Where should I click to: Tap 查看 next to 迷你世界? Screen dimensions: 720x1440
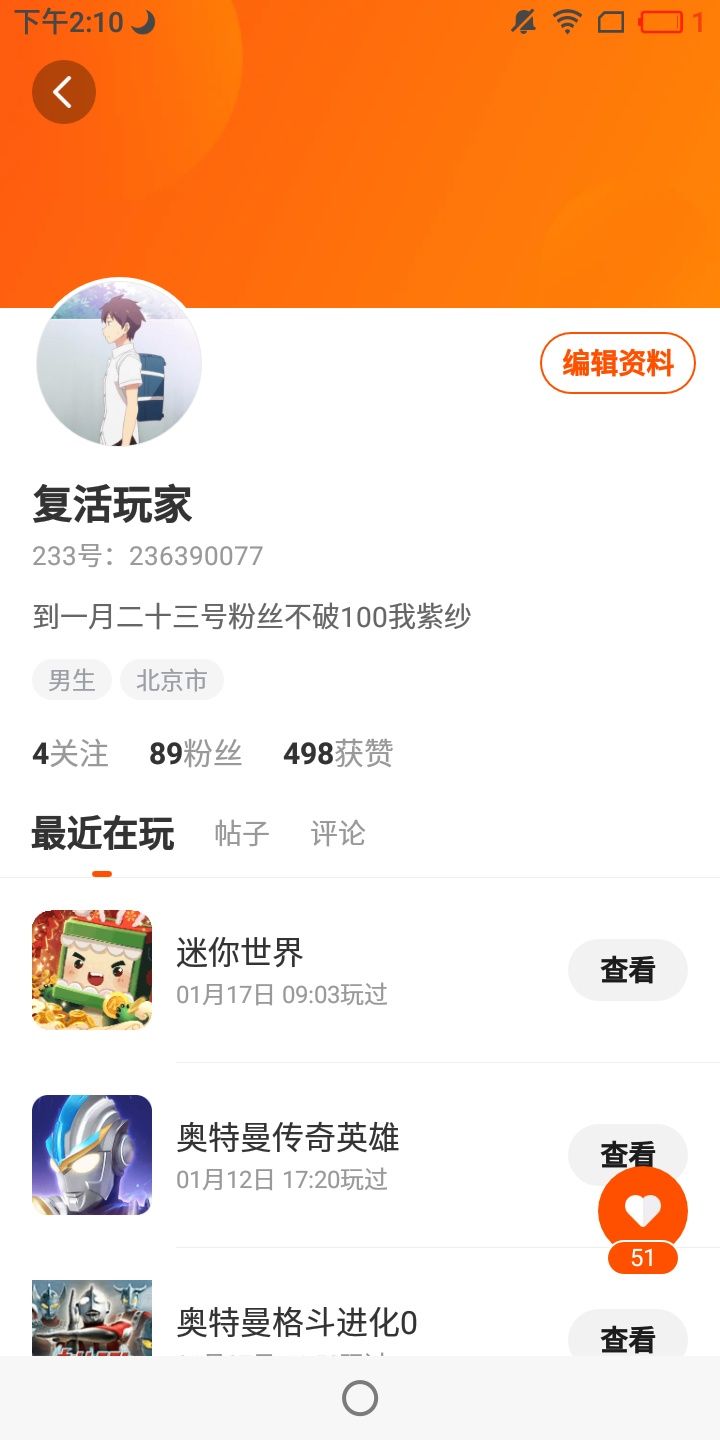(627, 970)
